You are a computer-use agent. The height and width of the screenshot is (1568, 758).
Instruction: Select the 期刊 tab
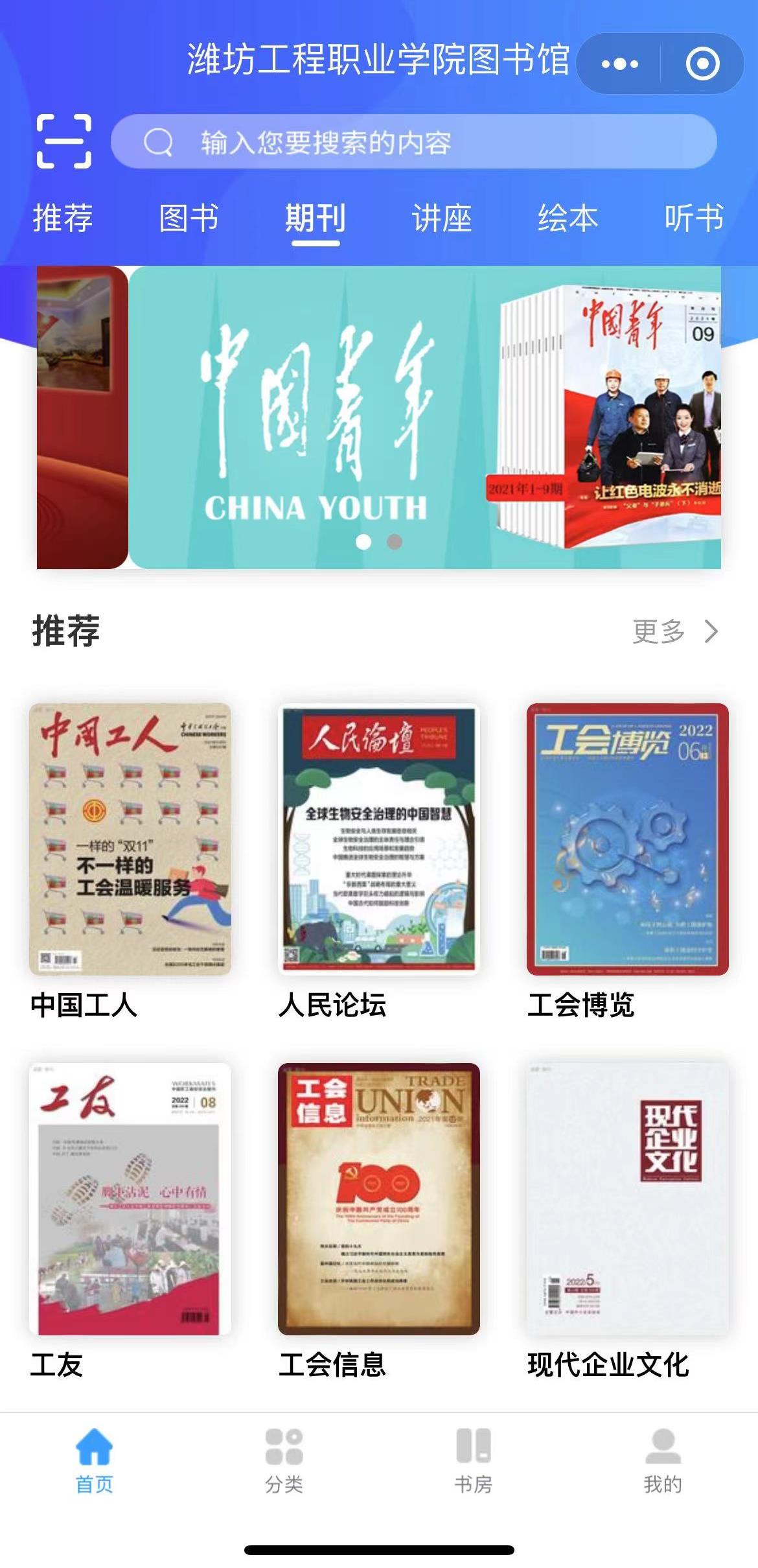pyautogui.click(x=316, y=218)
